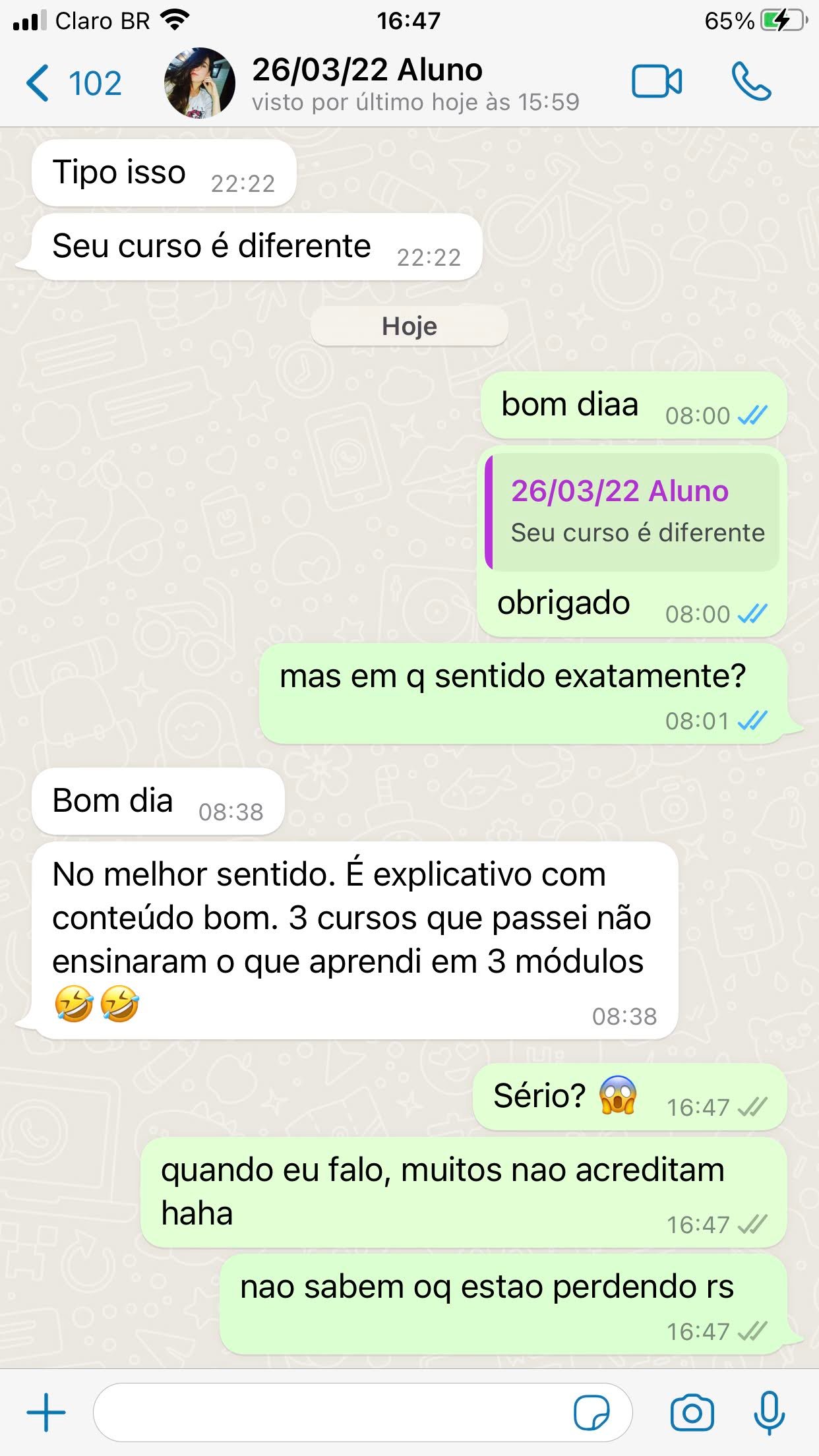Open the attachments plus menu

46,1412
